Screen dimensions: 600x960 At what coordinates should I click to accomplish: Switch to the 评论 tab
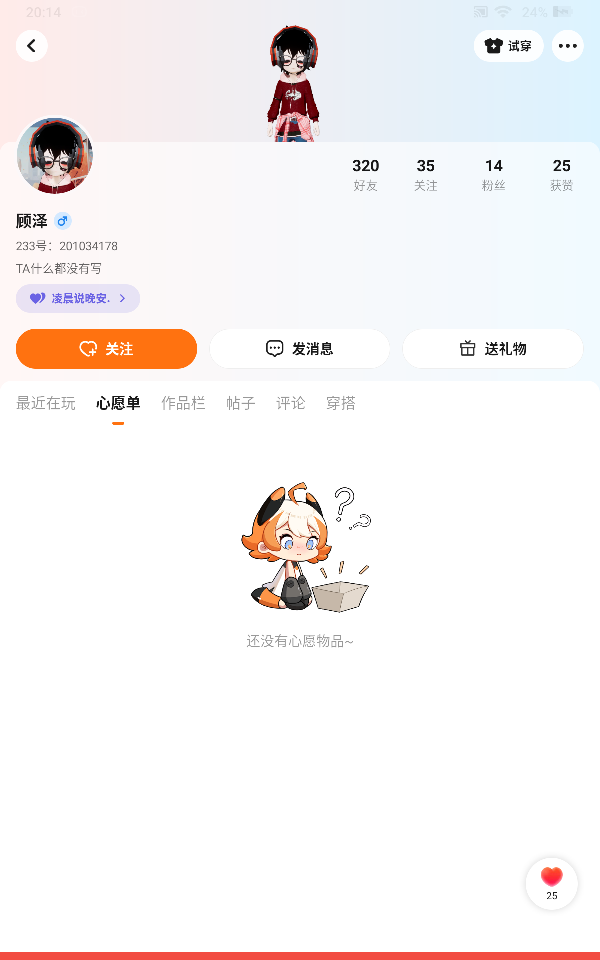tap(291, 403)
